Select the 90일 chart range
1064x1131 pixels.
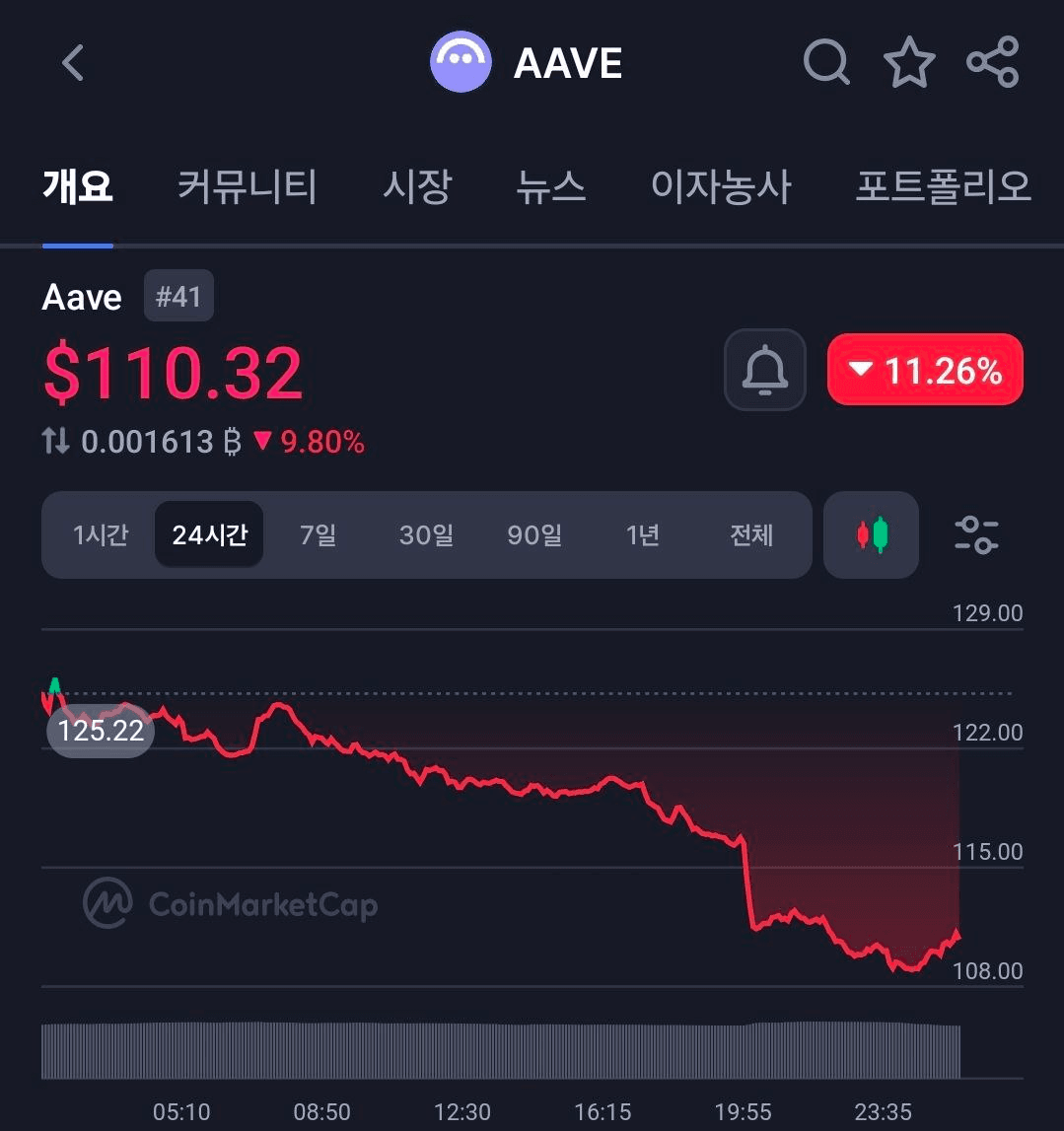(534, 535)
